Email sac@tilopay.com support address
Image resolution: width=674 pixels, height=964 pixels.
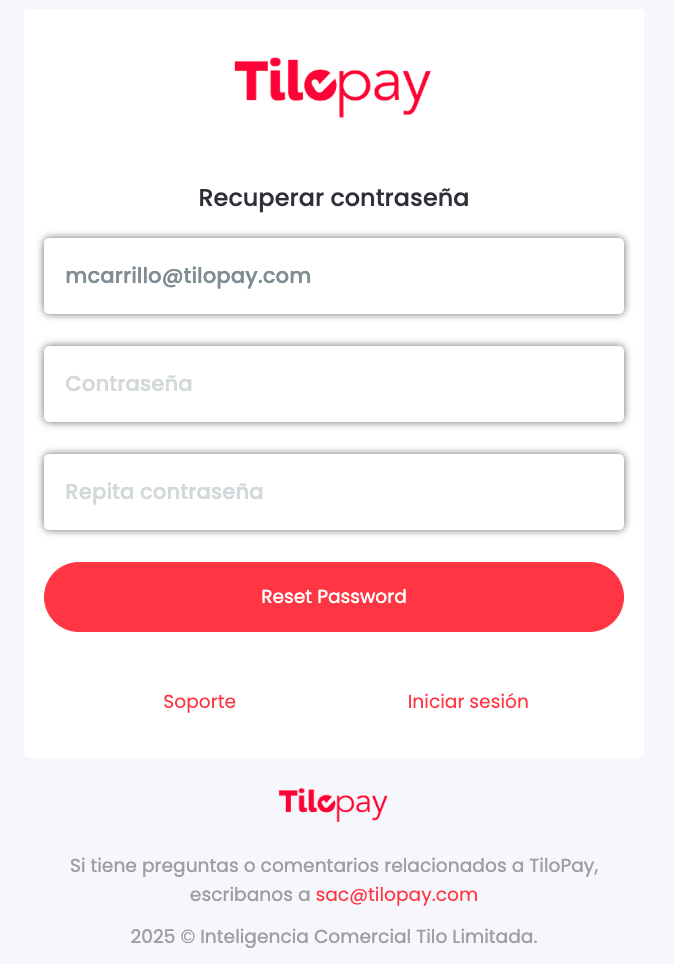click(x=397, y=895)
